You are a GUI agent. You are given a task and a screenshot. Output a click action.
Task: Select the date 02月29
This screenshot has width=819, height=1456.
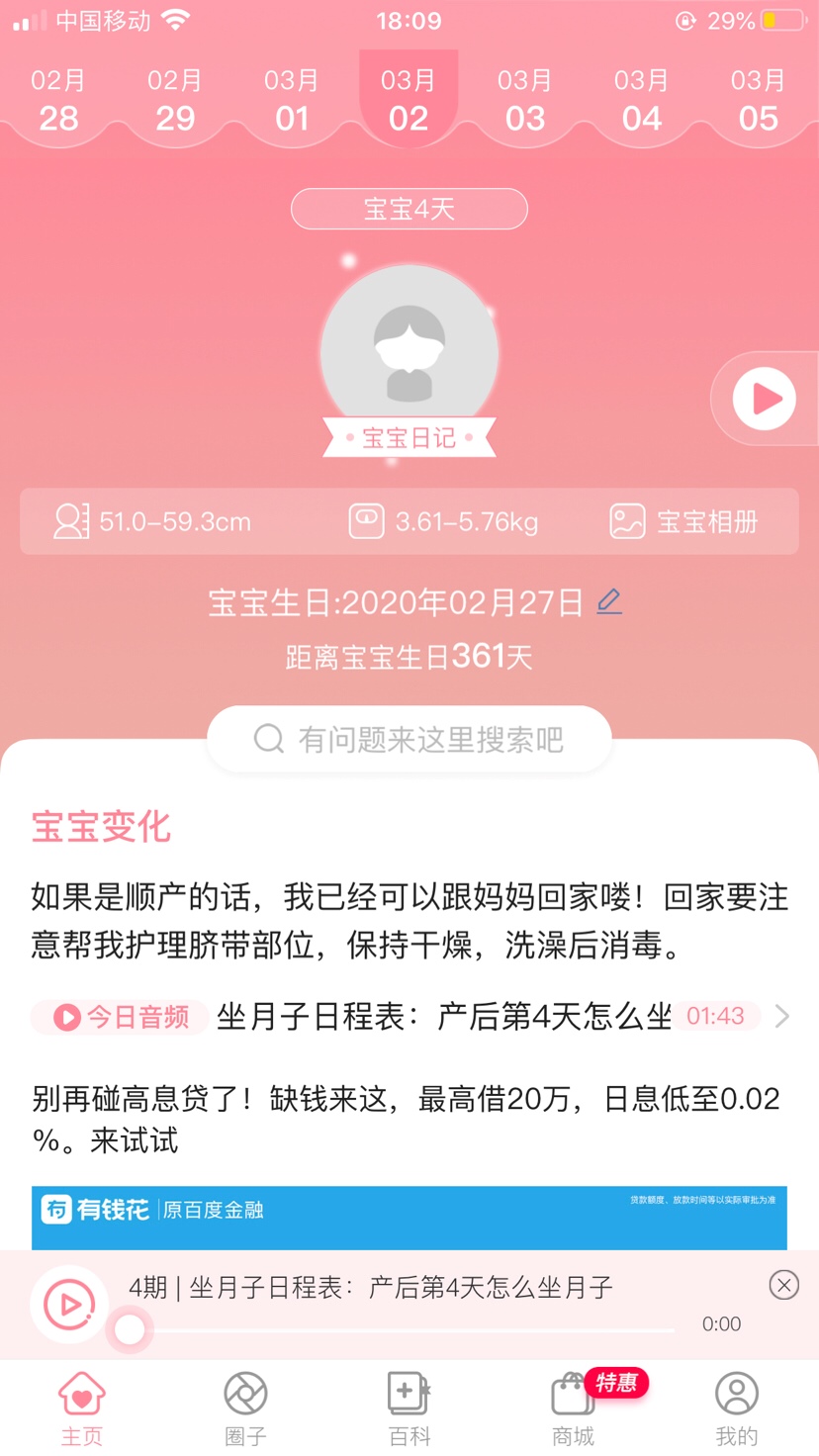tap(175, 101)
